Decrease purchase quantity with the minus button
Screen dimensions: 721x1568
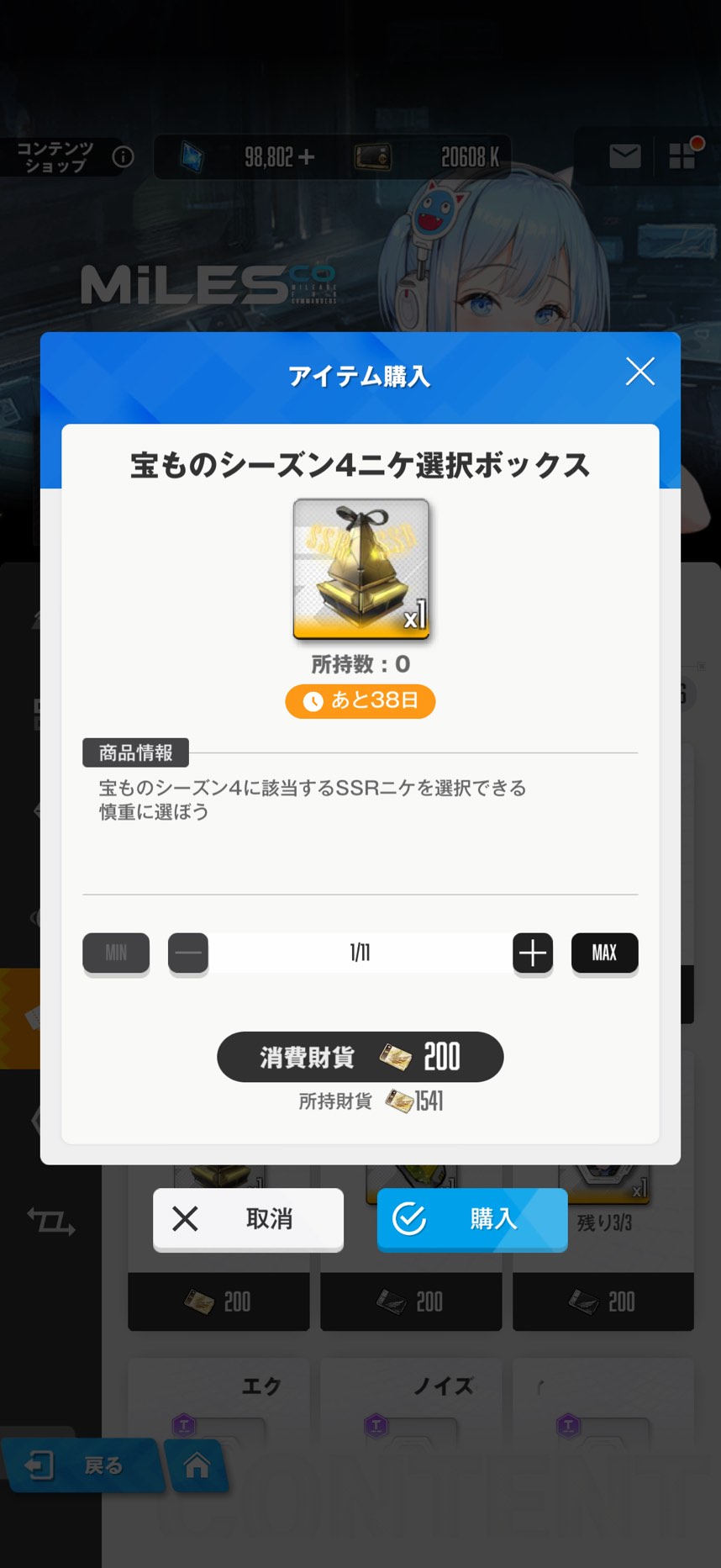188,953
